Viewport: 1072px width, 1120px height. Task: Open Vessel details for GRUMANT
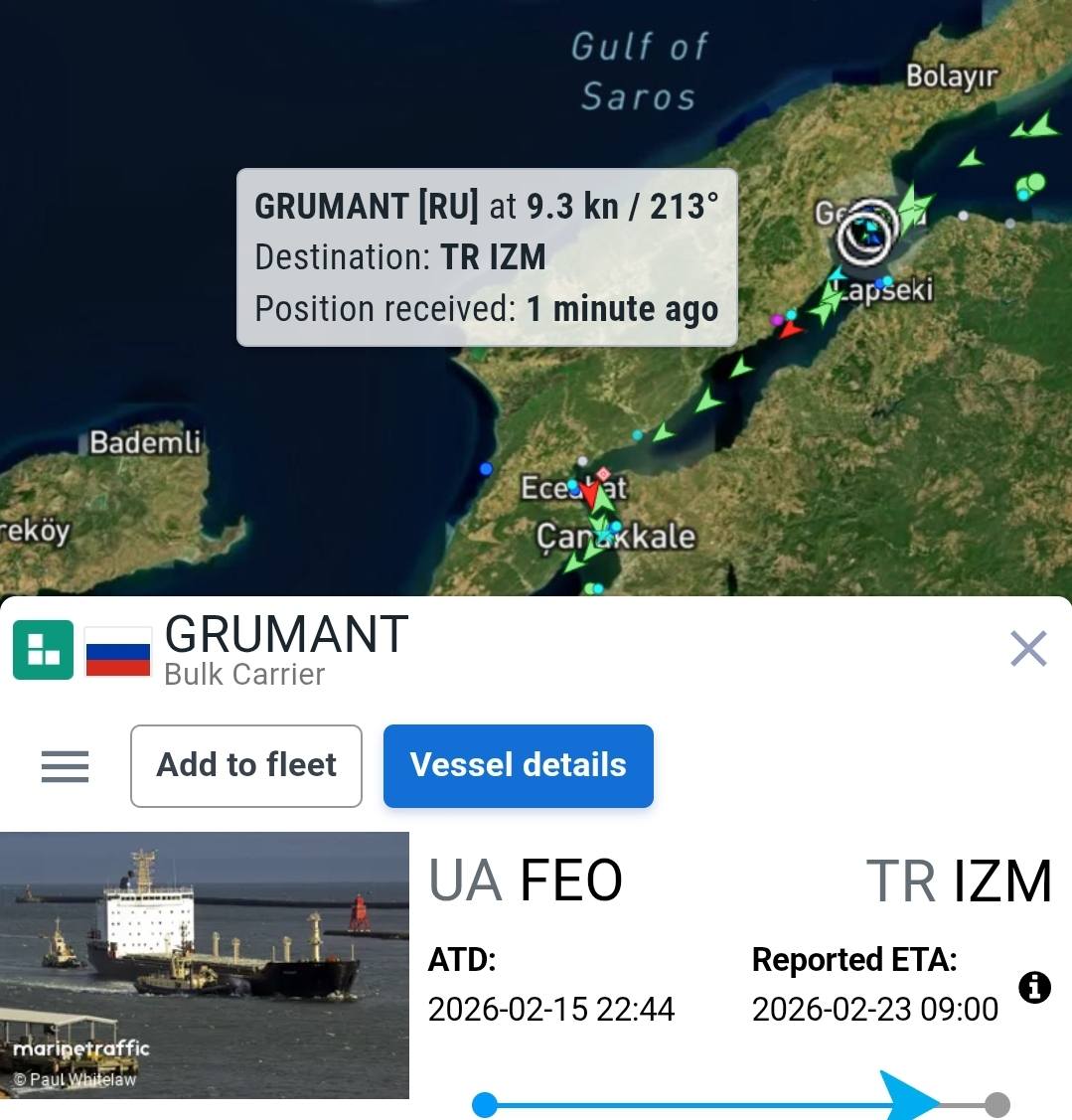(518, 765)
